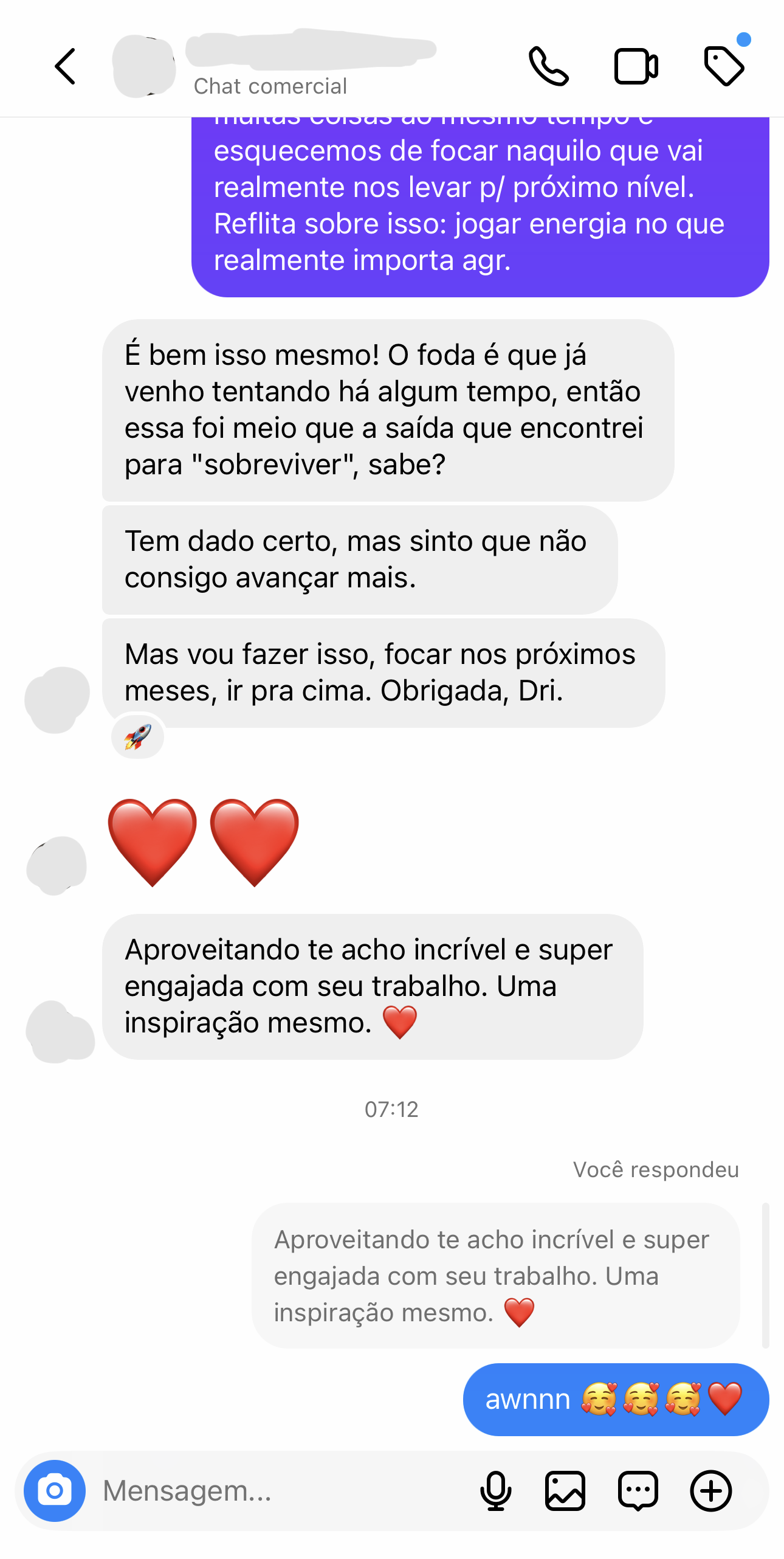The width and height of the screenshot is (784, 1559).
Task: Start a video call
Action: pos(636,66)
